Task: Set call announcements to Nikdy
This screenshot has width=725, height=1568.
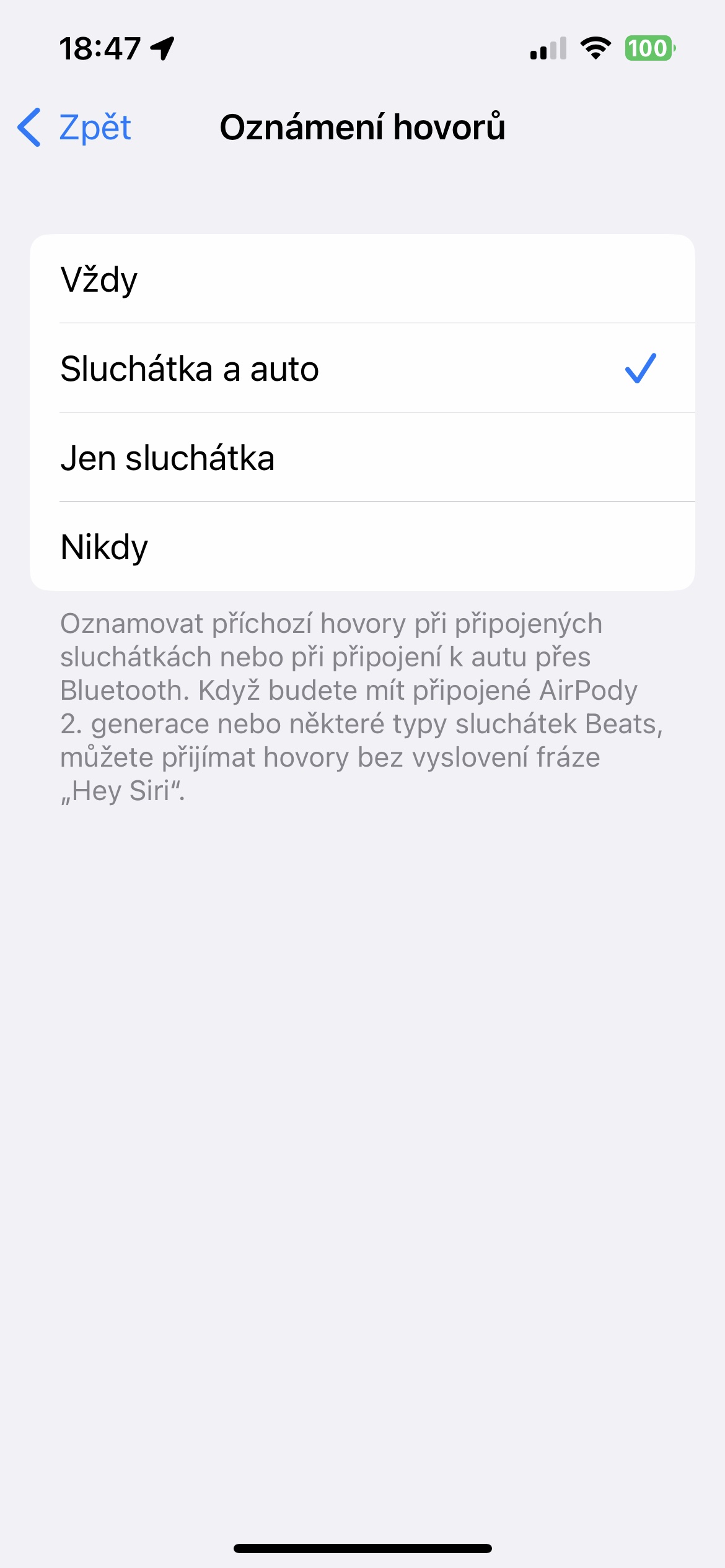Action: pos(362,547)
